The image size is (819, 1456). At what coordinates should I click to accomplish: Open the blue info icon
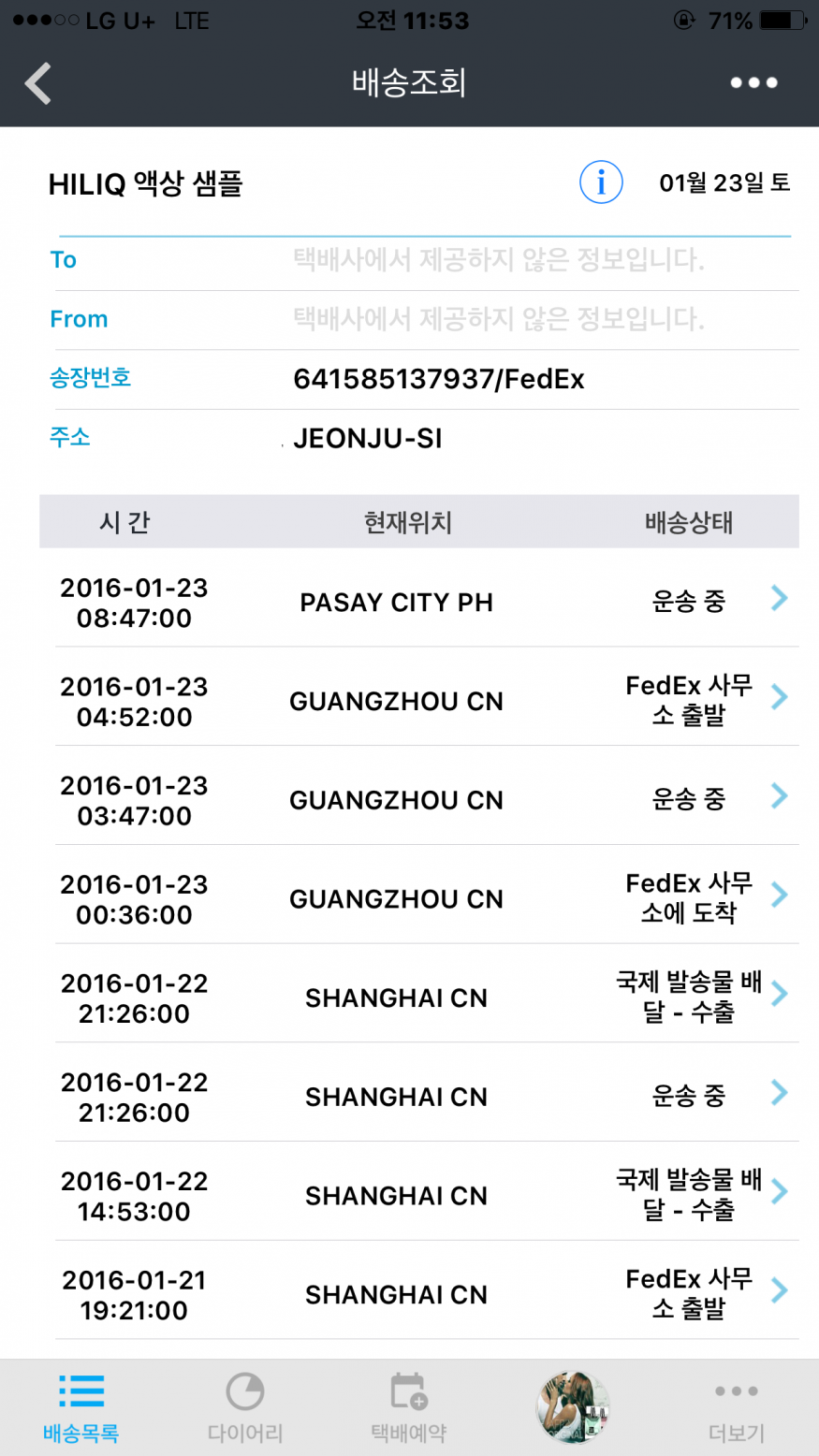(x=601, y=182)
